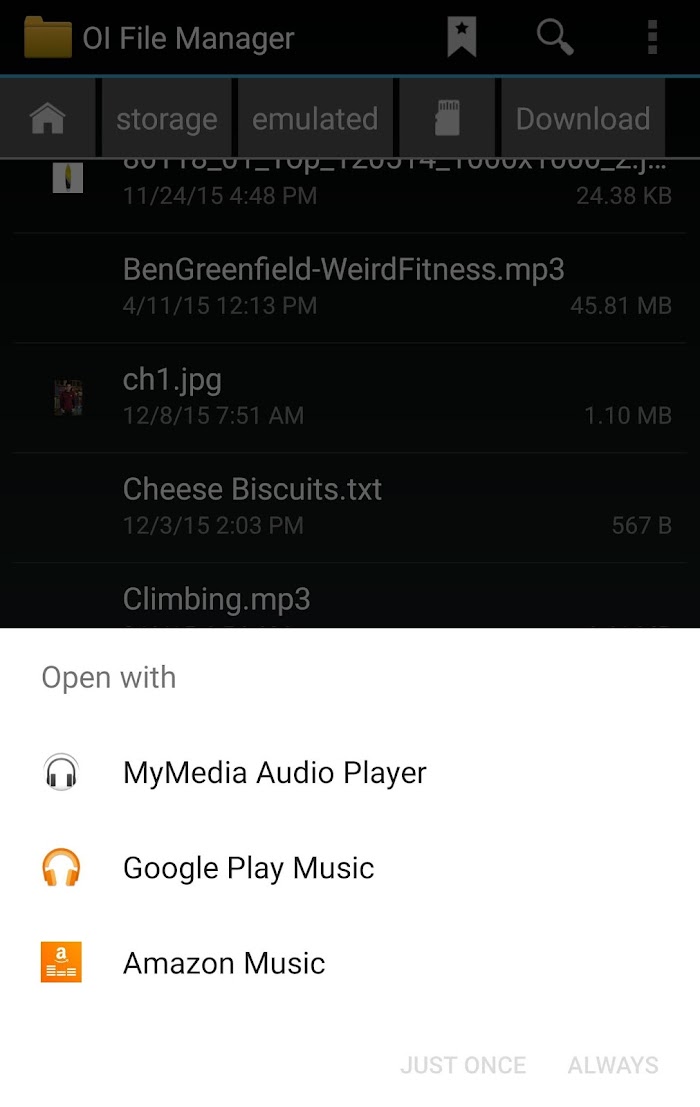
Task: Tap the JUST ONCE button
Action: 462,1065
